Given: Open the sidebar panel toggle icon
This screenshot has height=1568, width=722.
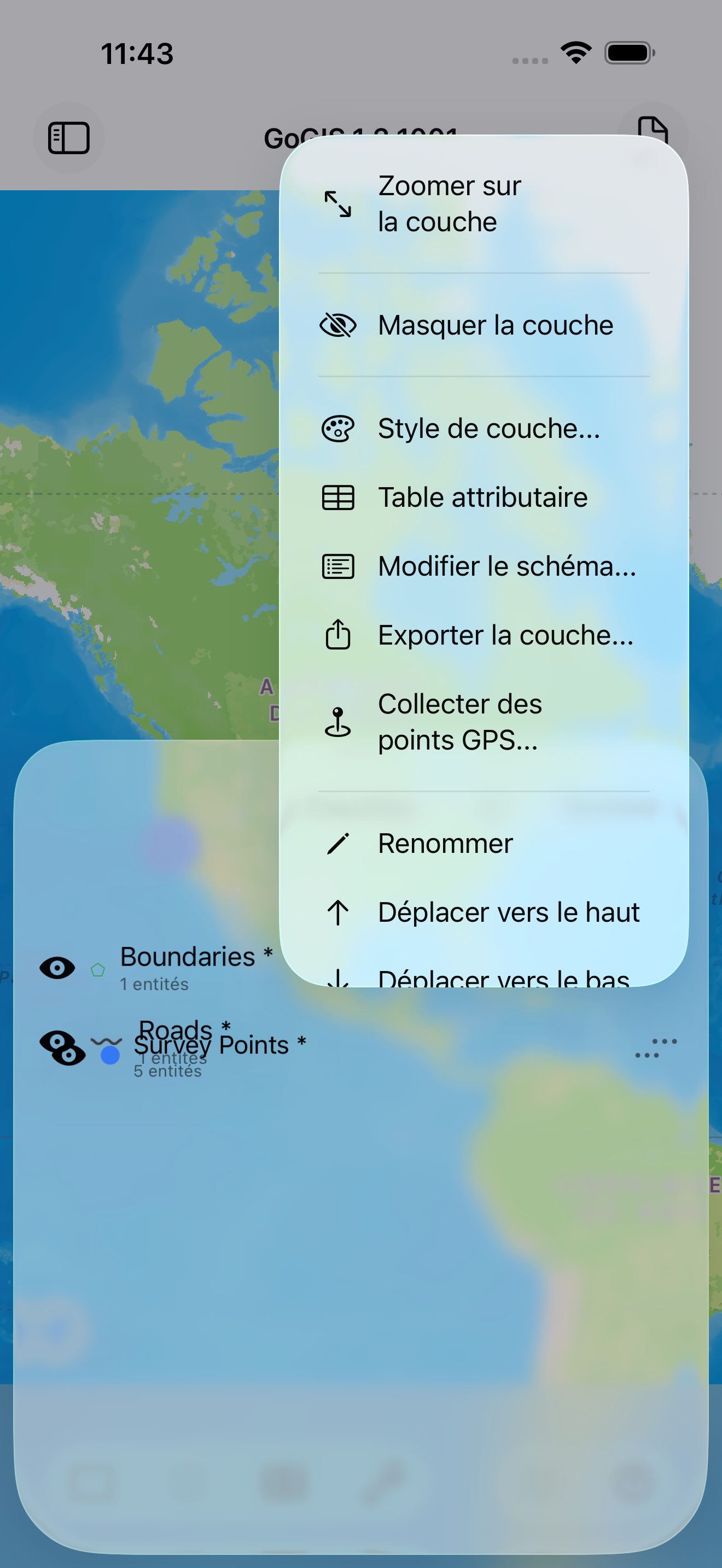Looking at the screenshot, I should coord(69,138).
